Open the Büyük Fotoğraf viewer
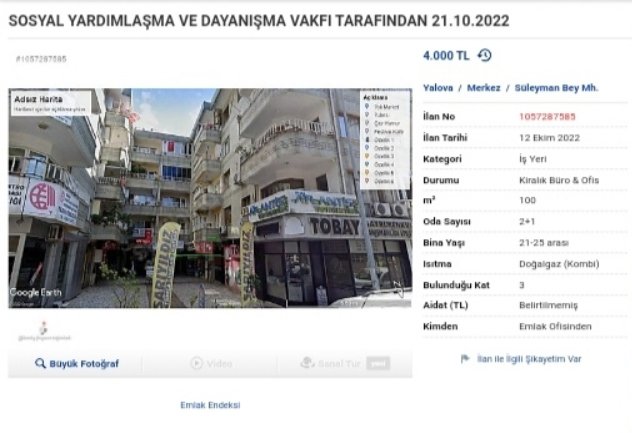Screen dimensions: 632x433 pyautogui.click(x=76, y=364)
